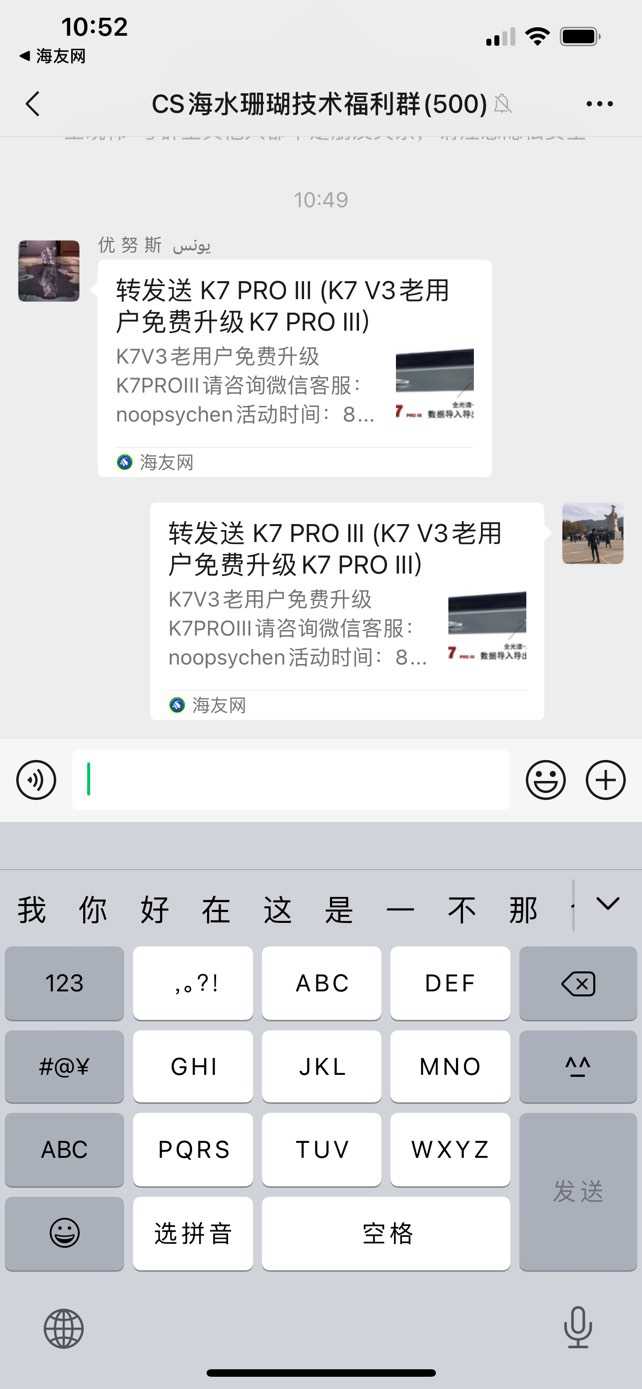Tap the 选拼音 key
The width and height of the screenshot is (642, 1389).
[x=193, y=1234]
